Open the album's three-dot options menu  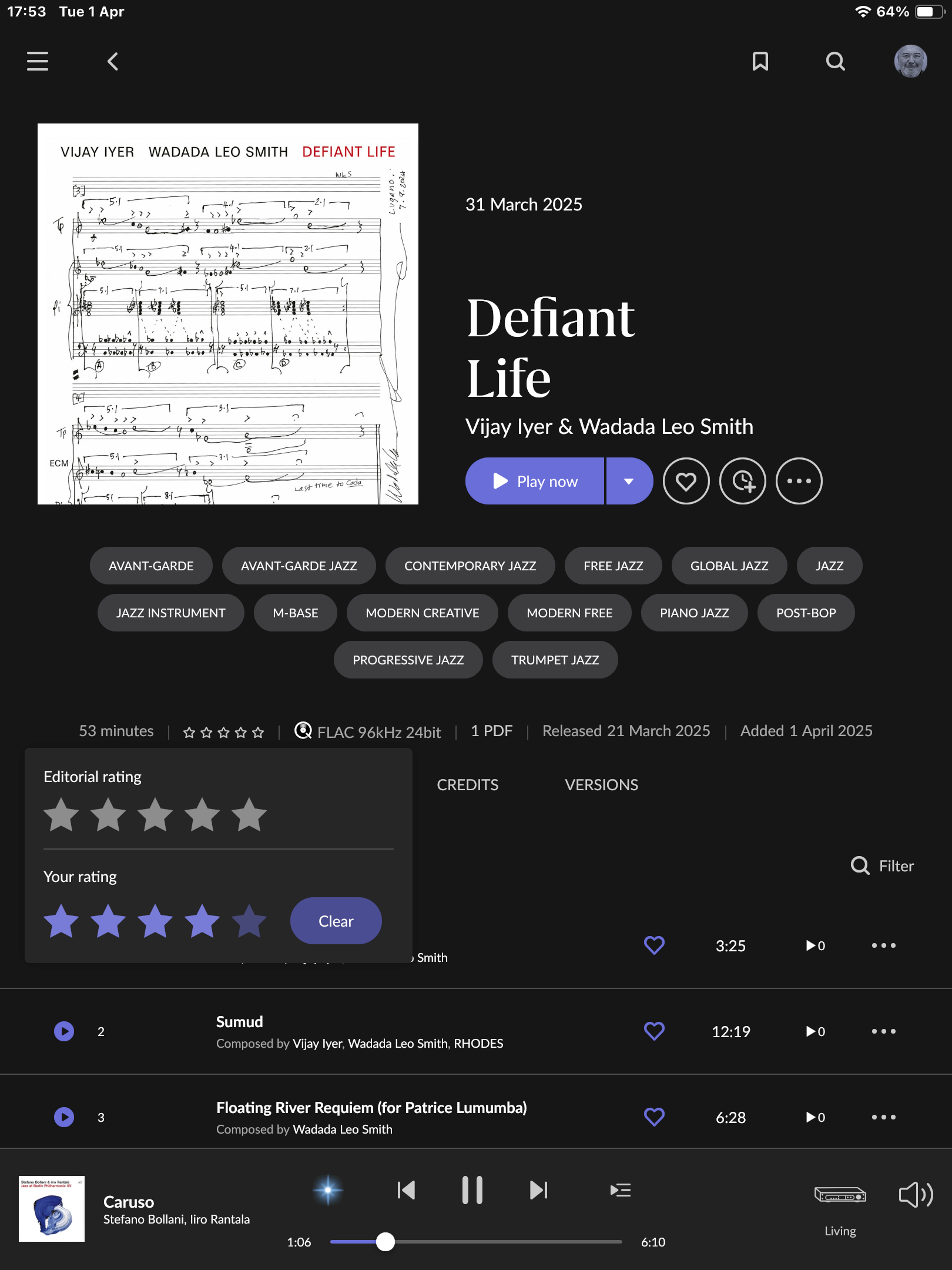click(799, 481)
